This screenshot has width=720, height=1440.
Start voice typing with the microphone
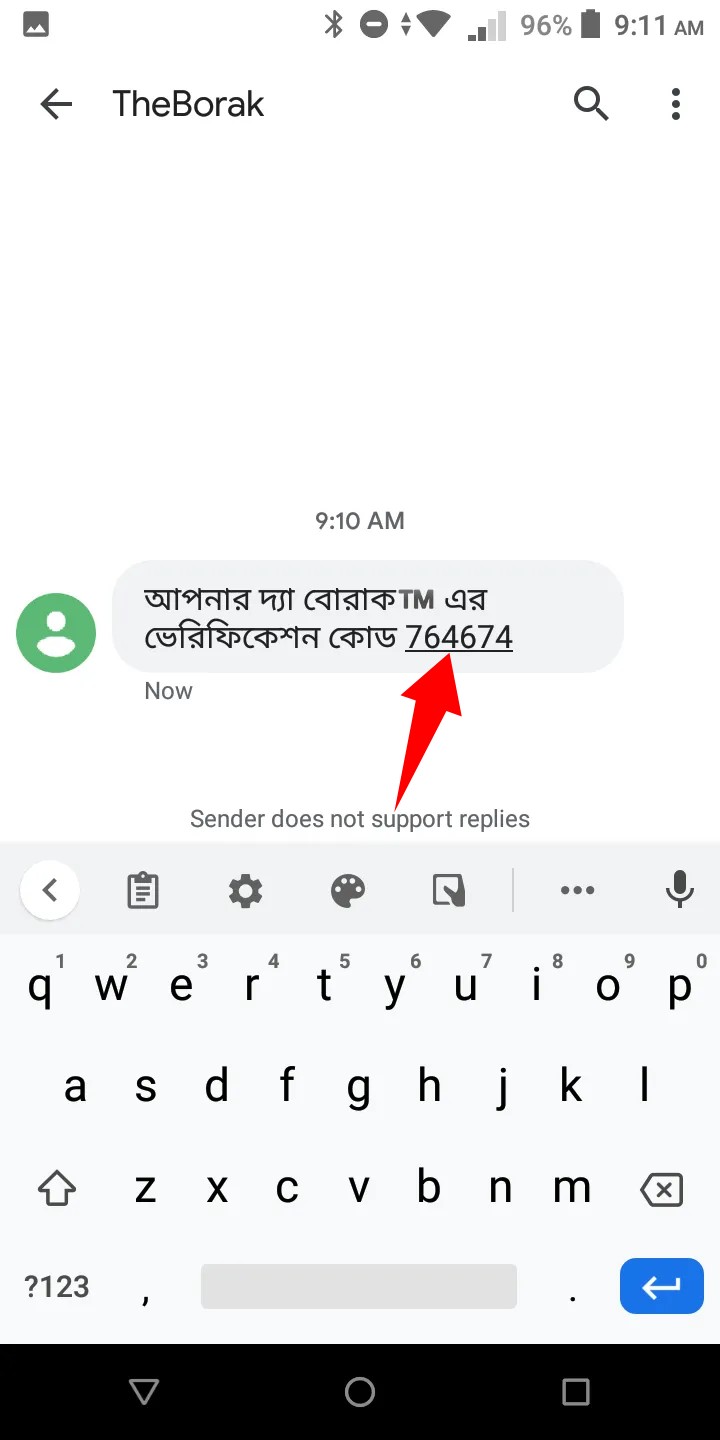[679, 889]
